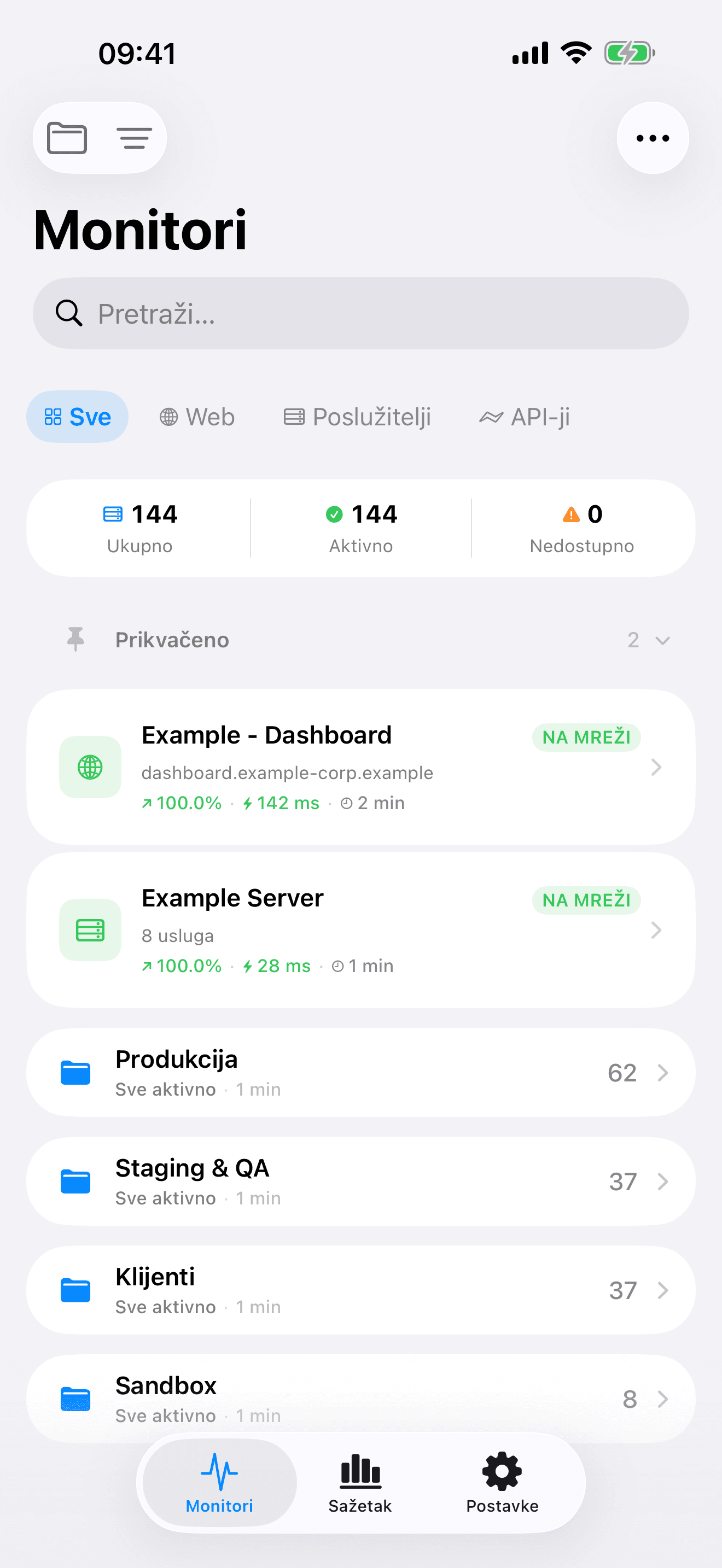Open the more options ellipsis menu
Screen dimensions: 722x1568
point(652,138)
